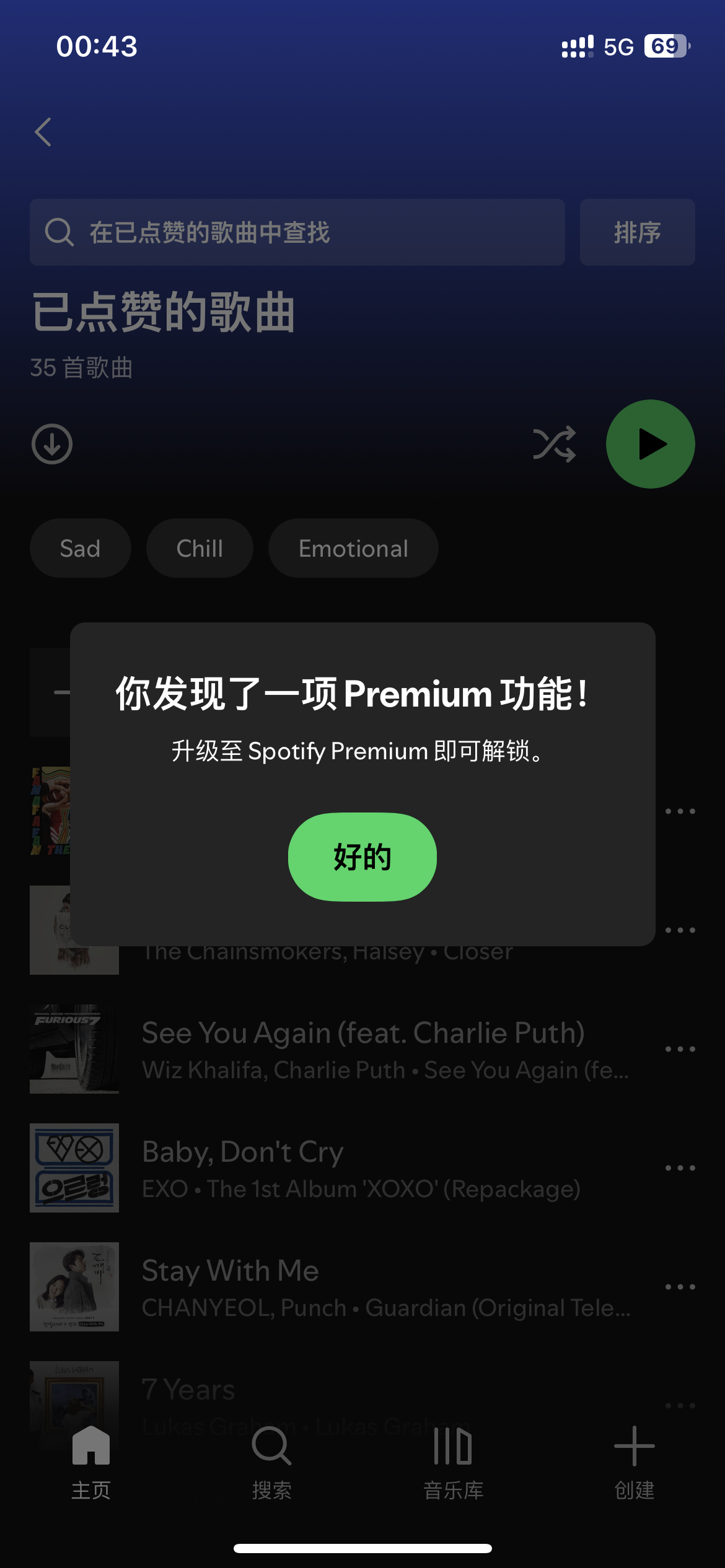
Task: Tap the battery indicator showing 69
Action: pos(666,45)
